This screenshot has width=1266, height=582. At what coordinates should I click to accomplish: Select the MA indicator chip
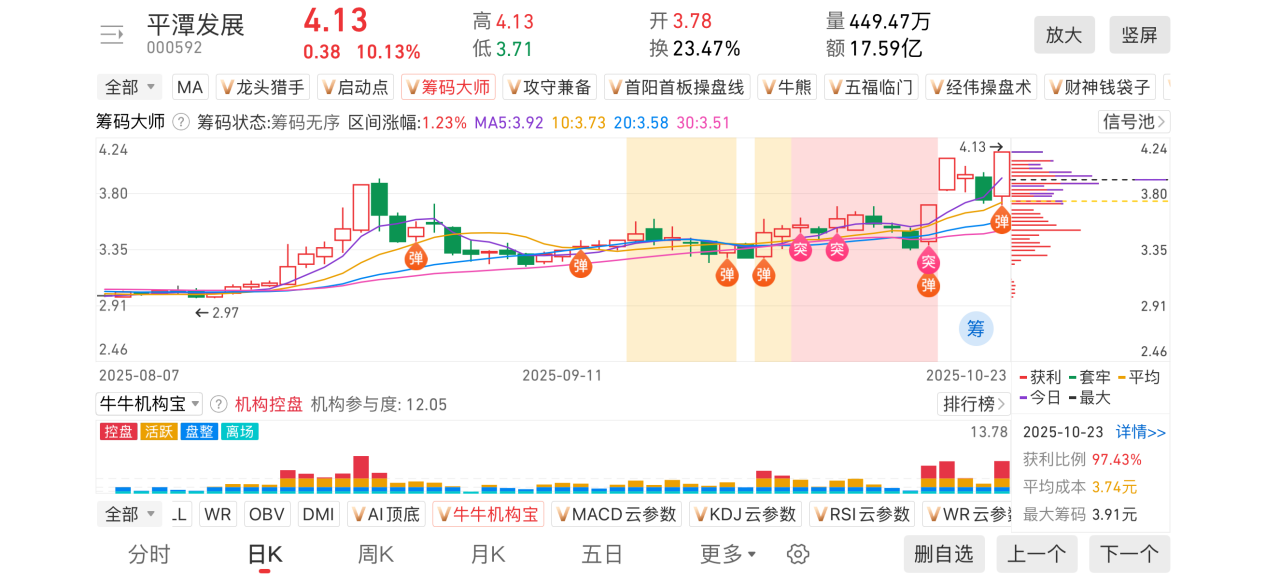pos(190,87)
